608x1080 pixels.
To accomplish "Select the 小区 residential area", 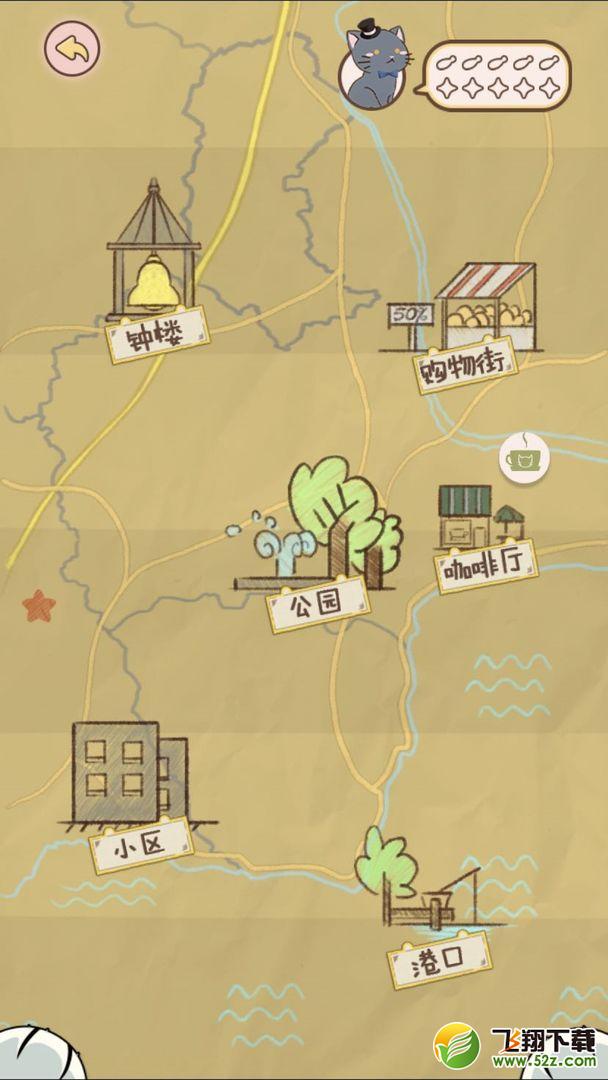I will (x=138, y=797).
